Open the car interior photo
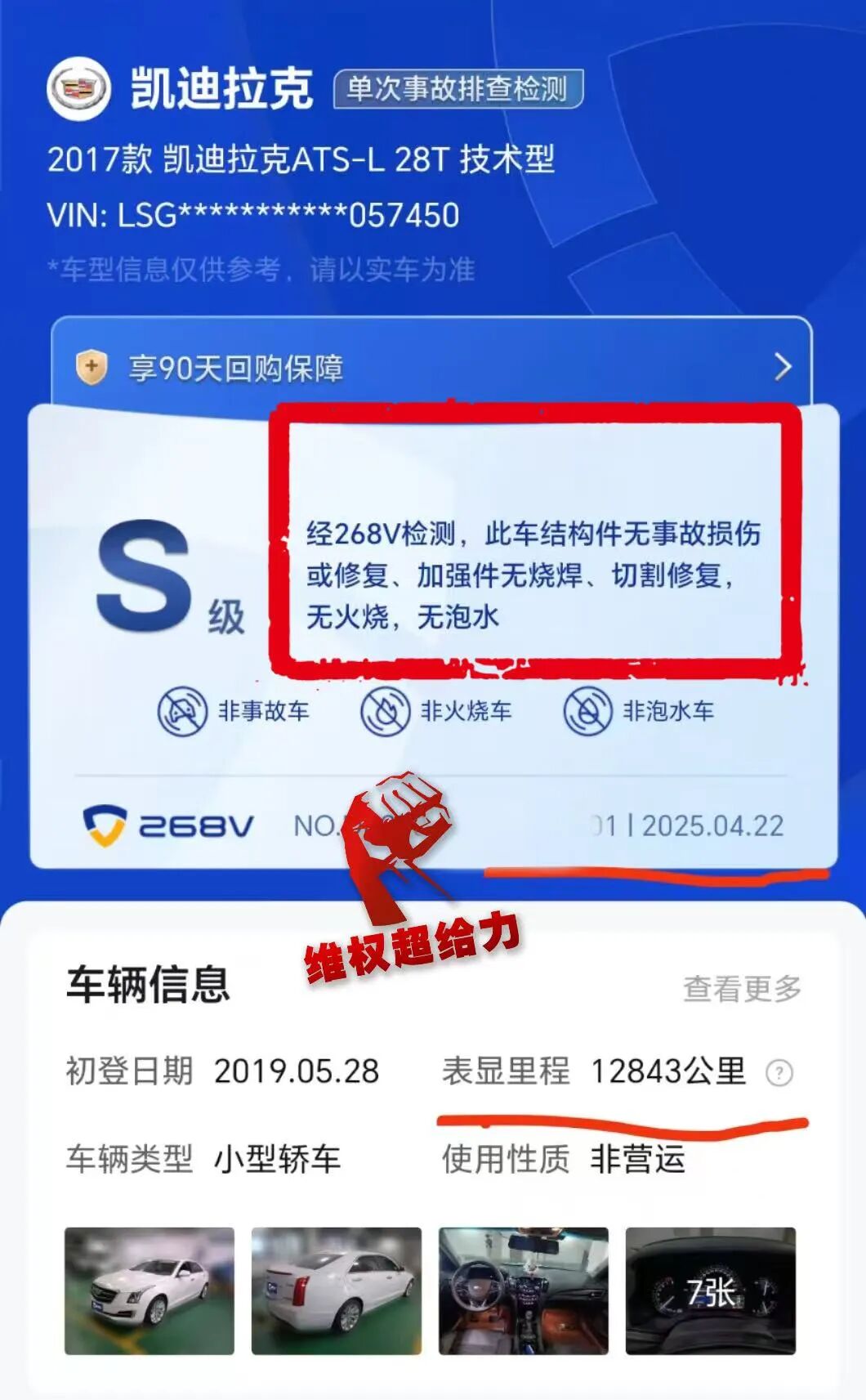 pyautogui.click(x=524, y=1290)
